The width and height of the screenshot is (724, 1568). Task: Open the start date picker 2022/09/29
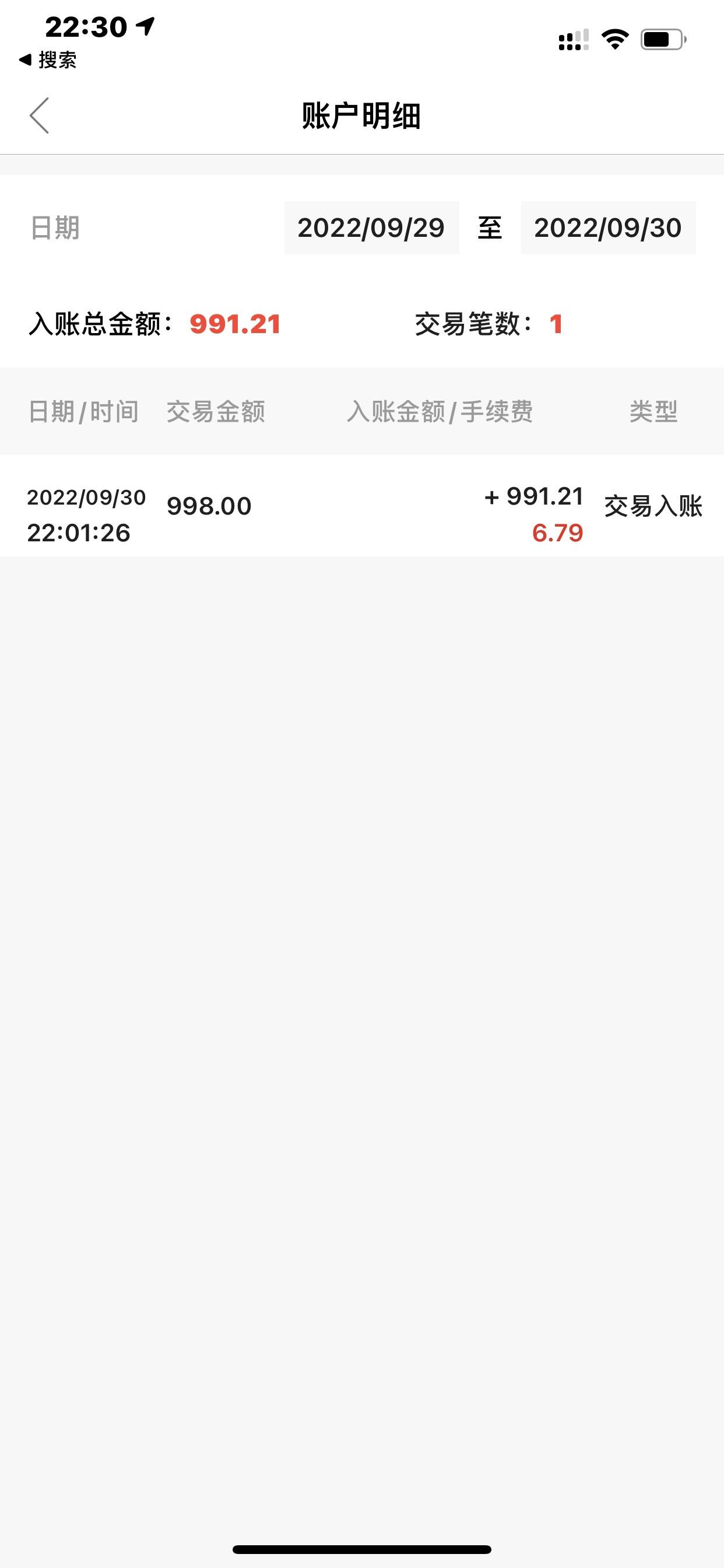point(371,228)
